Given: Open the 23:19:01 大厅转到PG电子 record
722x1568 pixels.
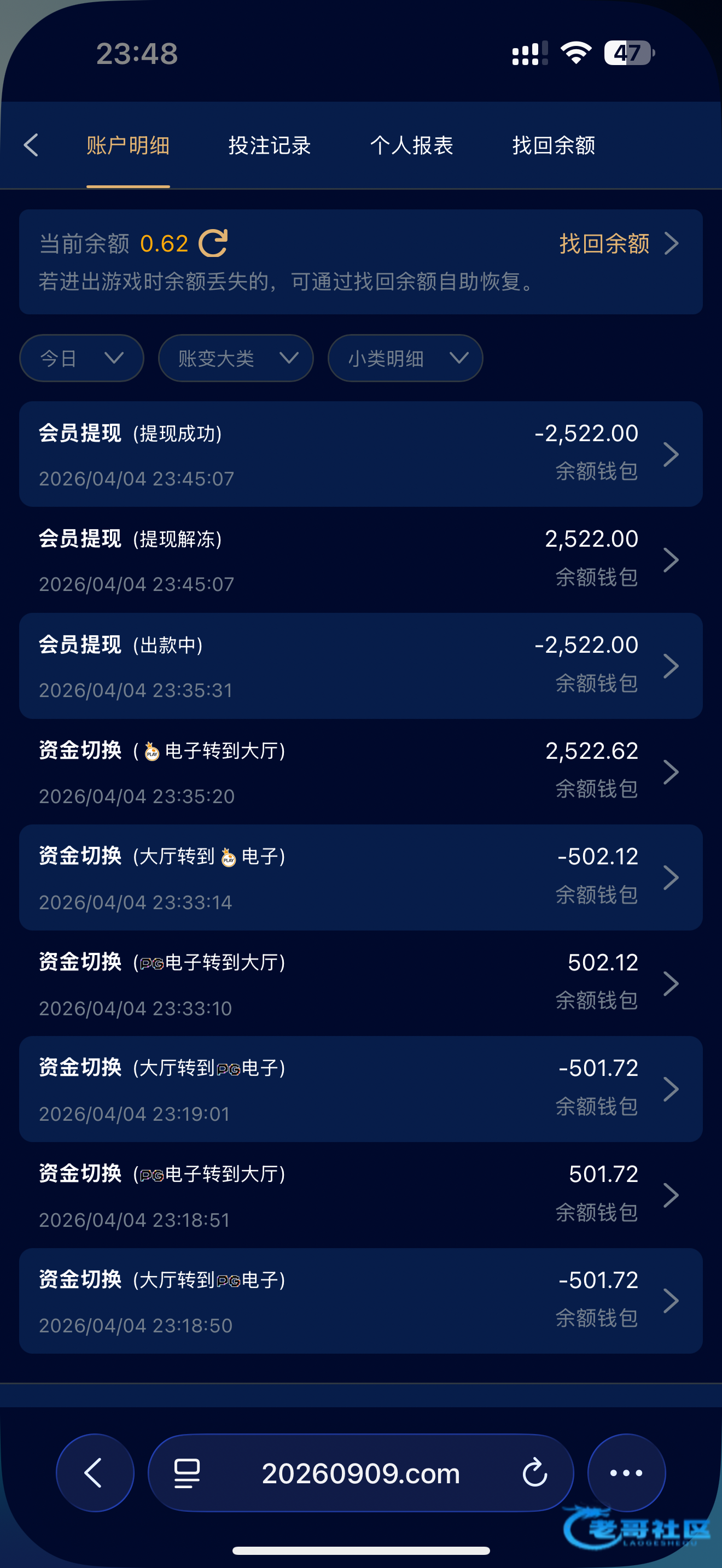Looking at the screenshot, I should click(360, 1090).
